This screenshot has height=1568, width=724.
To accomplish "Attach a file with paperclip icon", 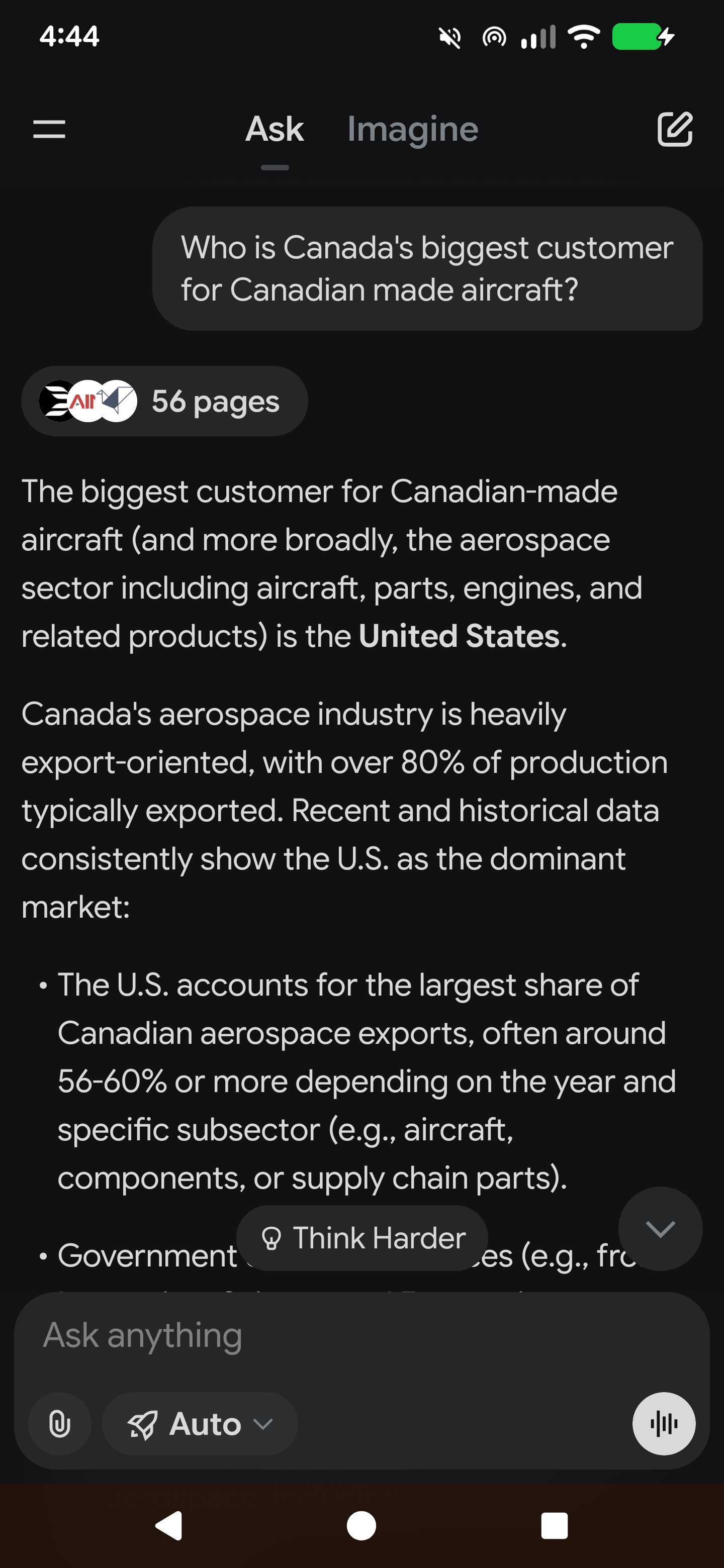I will coord(60,1424).
